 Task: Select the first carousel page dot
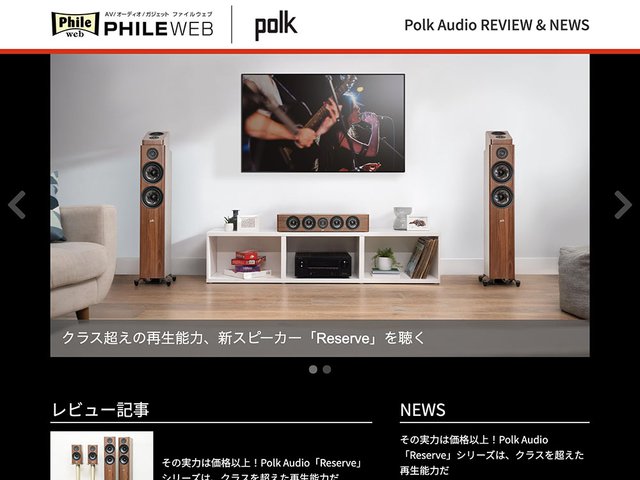[313, 369]
